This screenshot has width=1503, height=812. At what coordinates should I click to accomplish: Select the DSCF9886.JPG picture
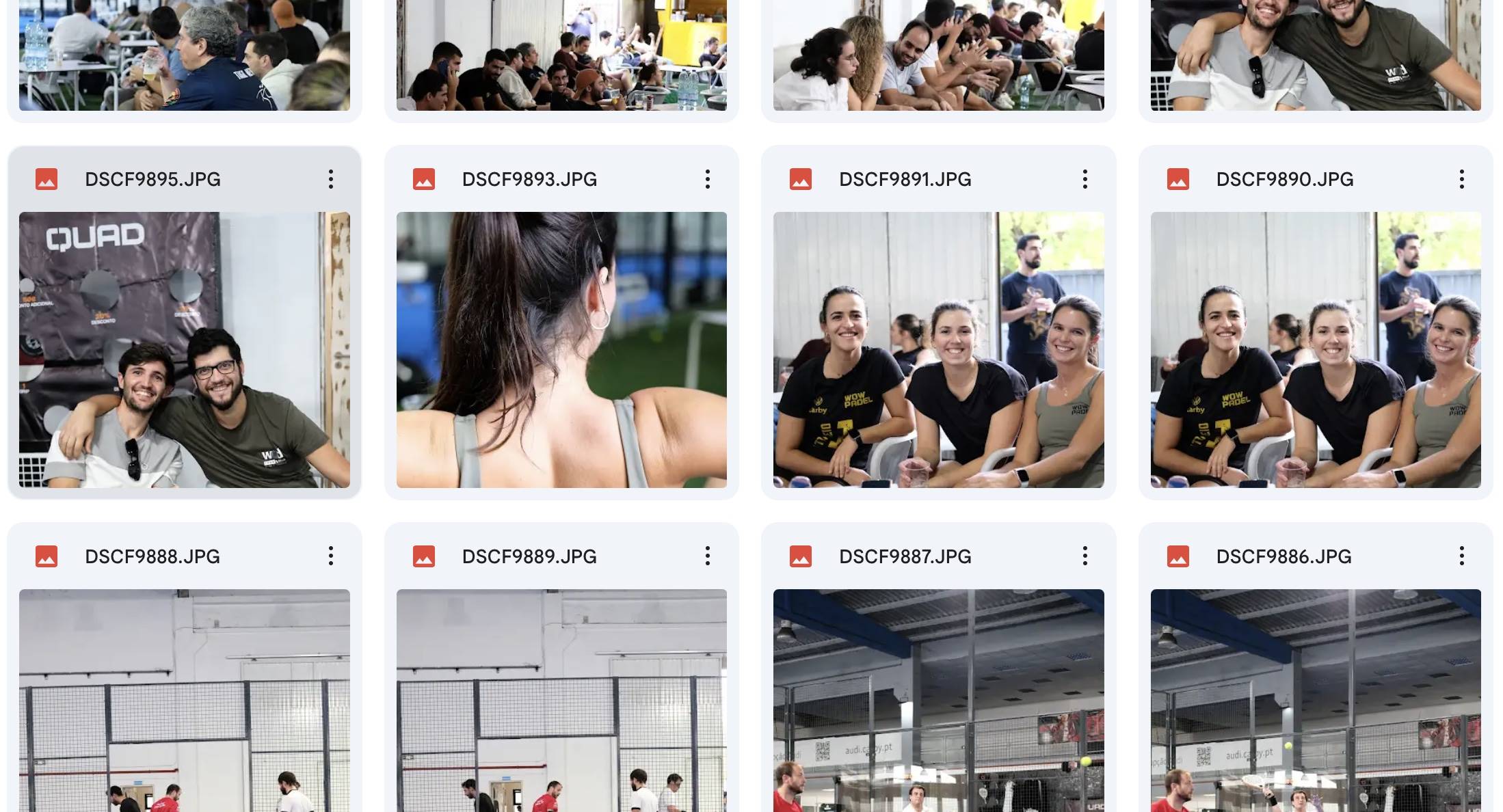click(x=1316, y=700)
